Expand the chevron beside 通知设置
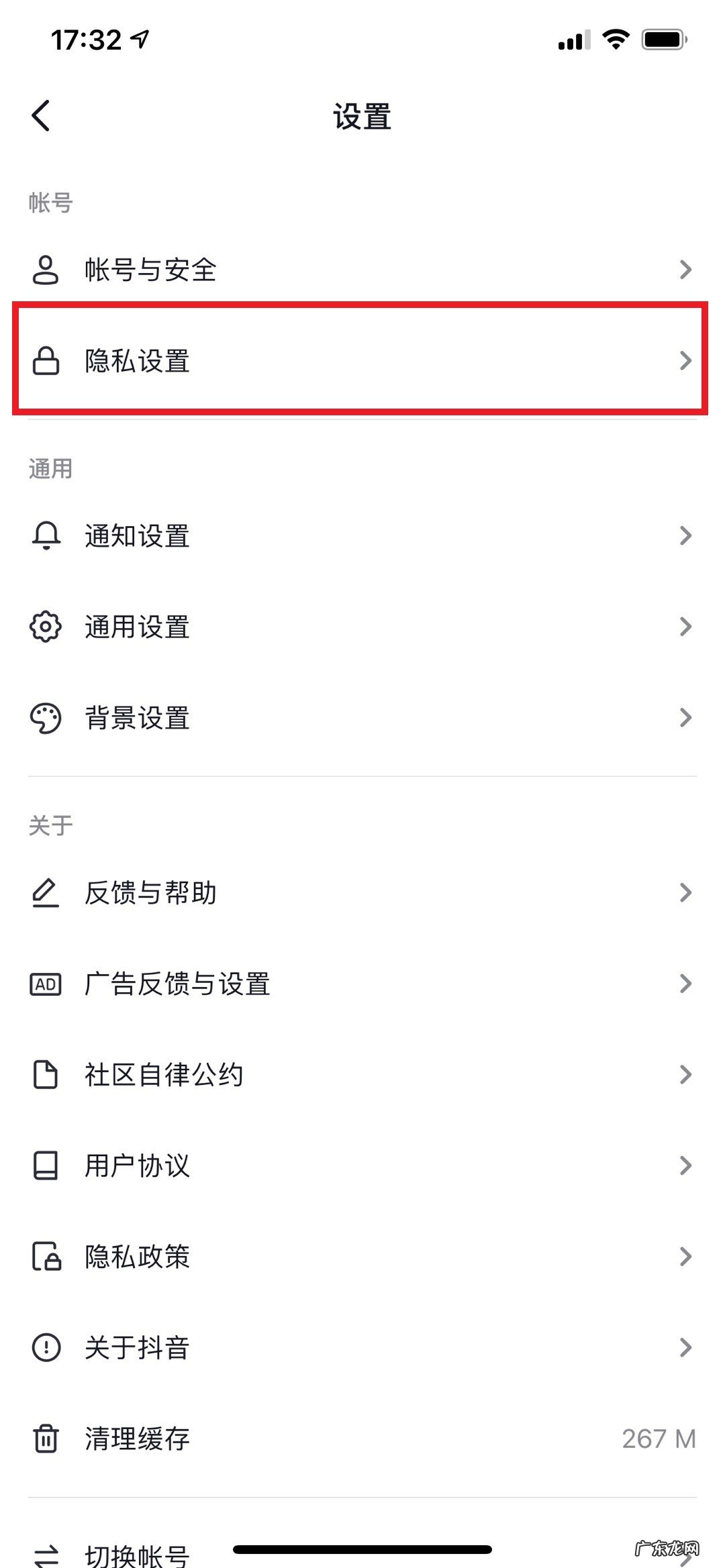This screenshot has width=725, height=1568. tap(685, 535)
